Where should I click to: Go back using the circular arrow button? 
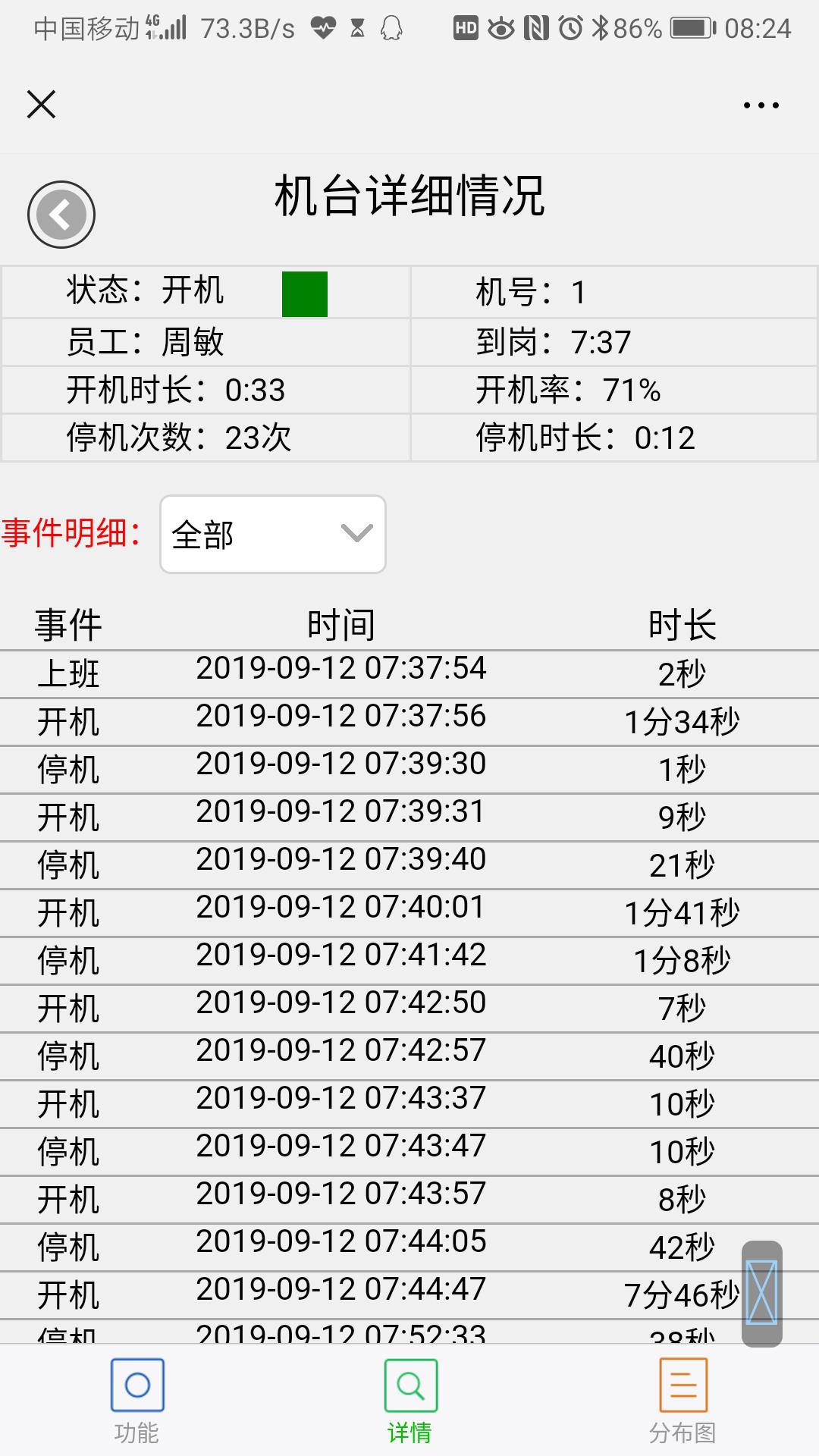(61, 215)
